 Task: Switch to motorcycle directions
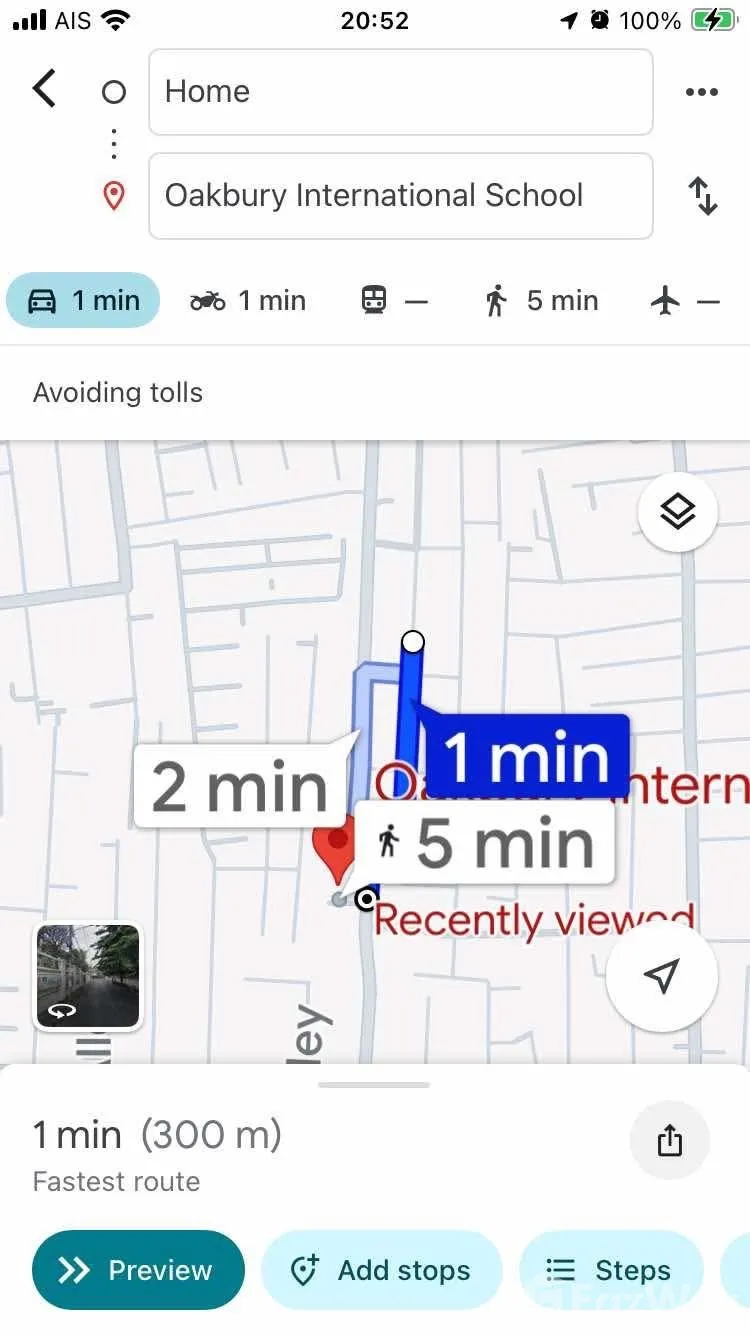point(248,300)
